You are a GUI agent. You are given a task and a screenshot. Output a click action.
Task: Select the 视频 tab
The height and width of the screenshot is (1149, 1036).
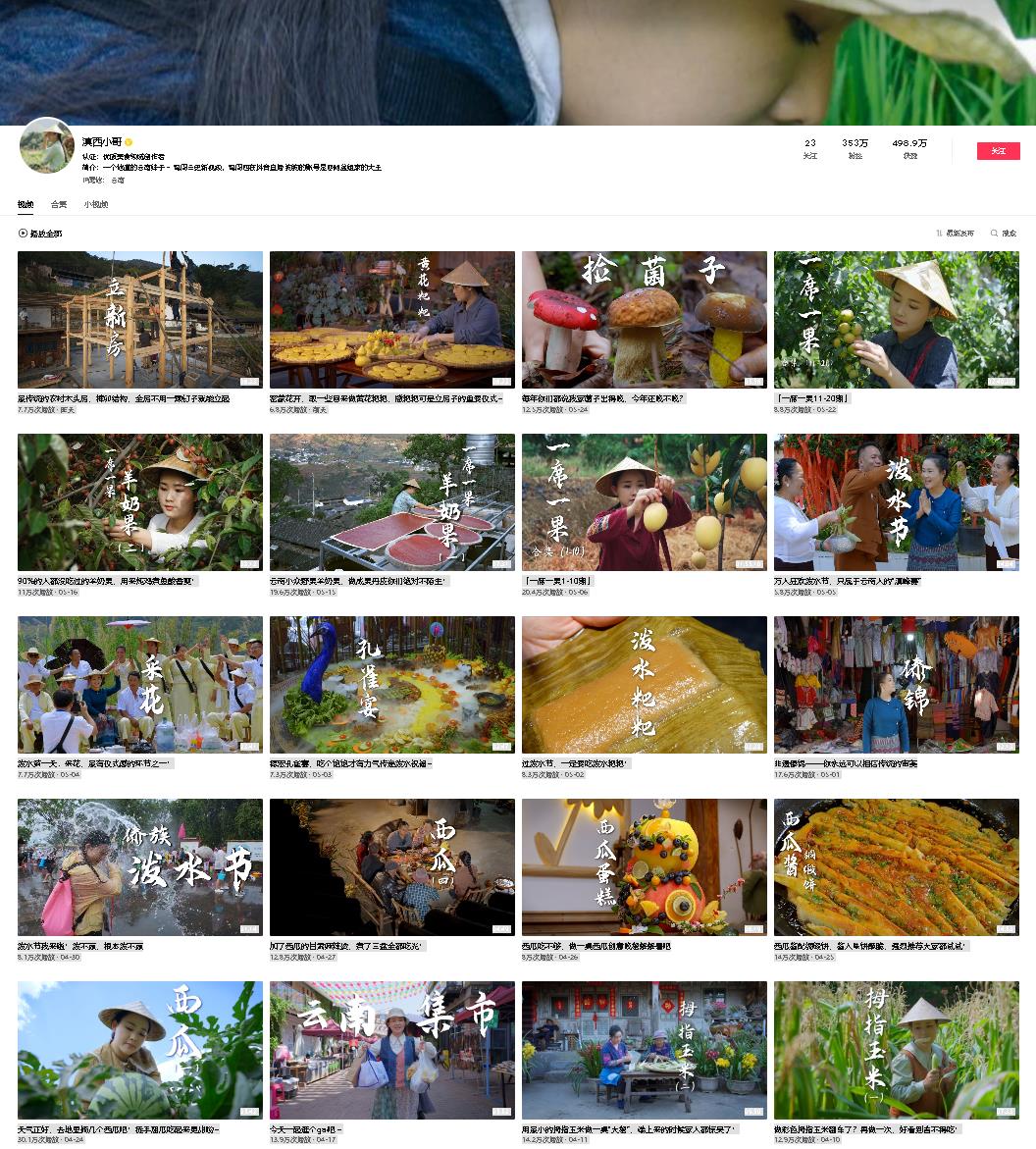tap(26, 205)
